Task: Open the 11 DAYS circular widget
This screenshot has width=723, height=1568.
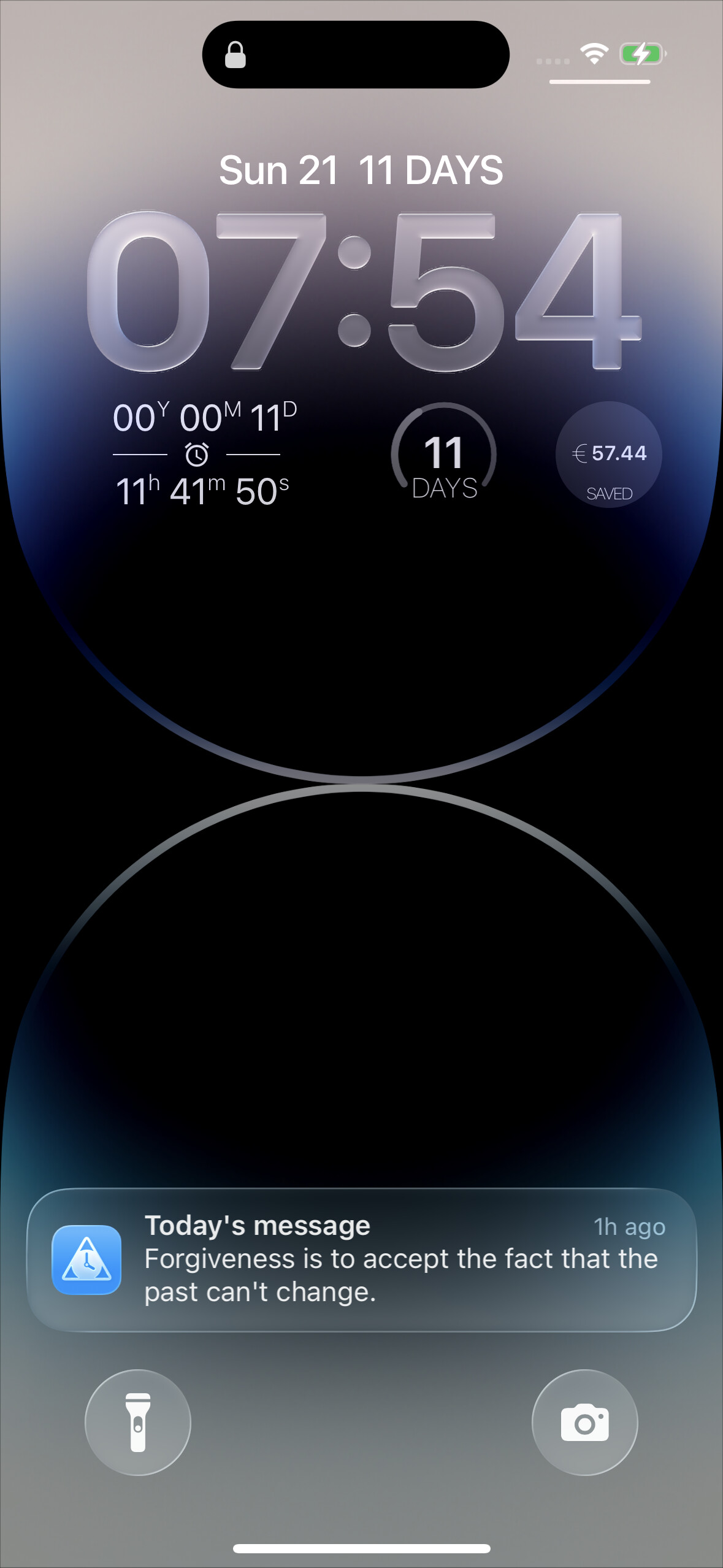Action: pyautogui.click(x=444, y=455)
